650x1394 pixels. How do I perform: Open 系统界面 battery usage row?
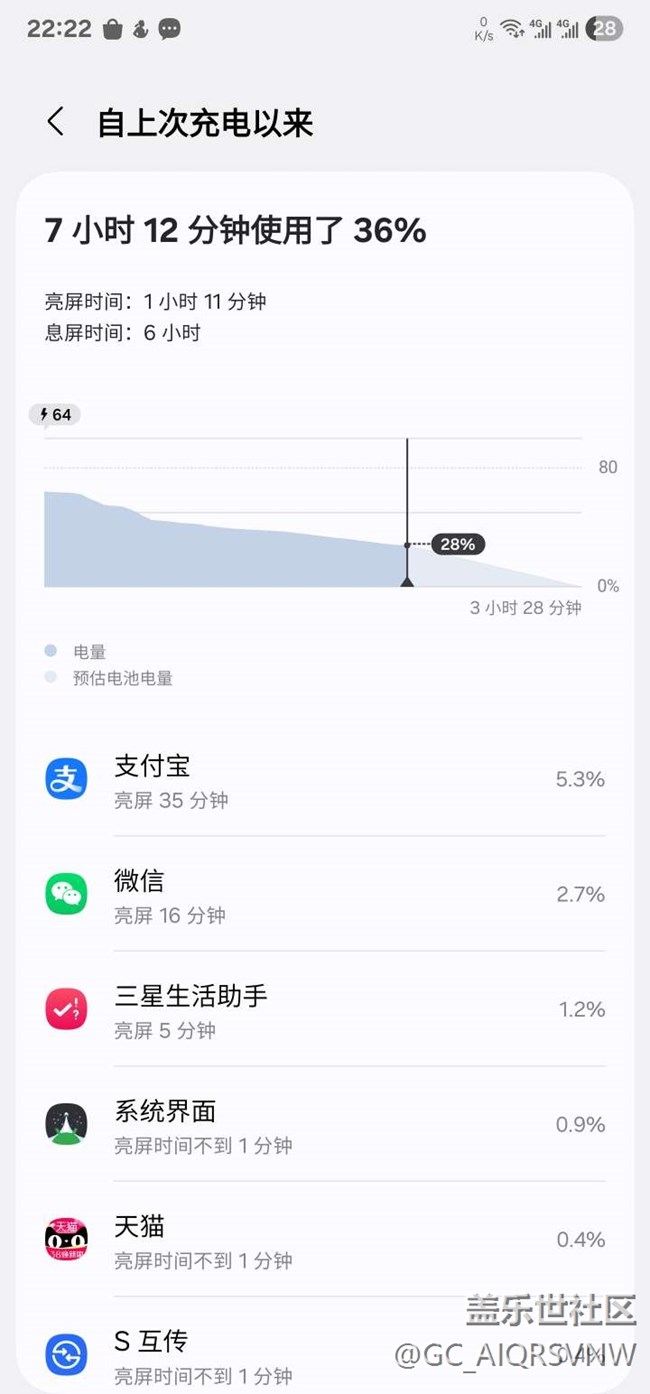tap(325, 1124)
